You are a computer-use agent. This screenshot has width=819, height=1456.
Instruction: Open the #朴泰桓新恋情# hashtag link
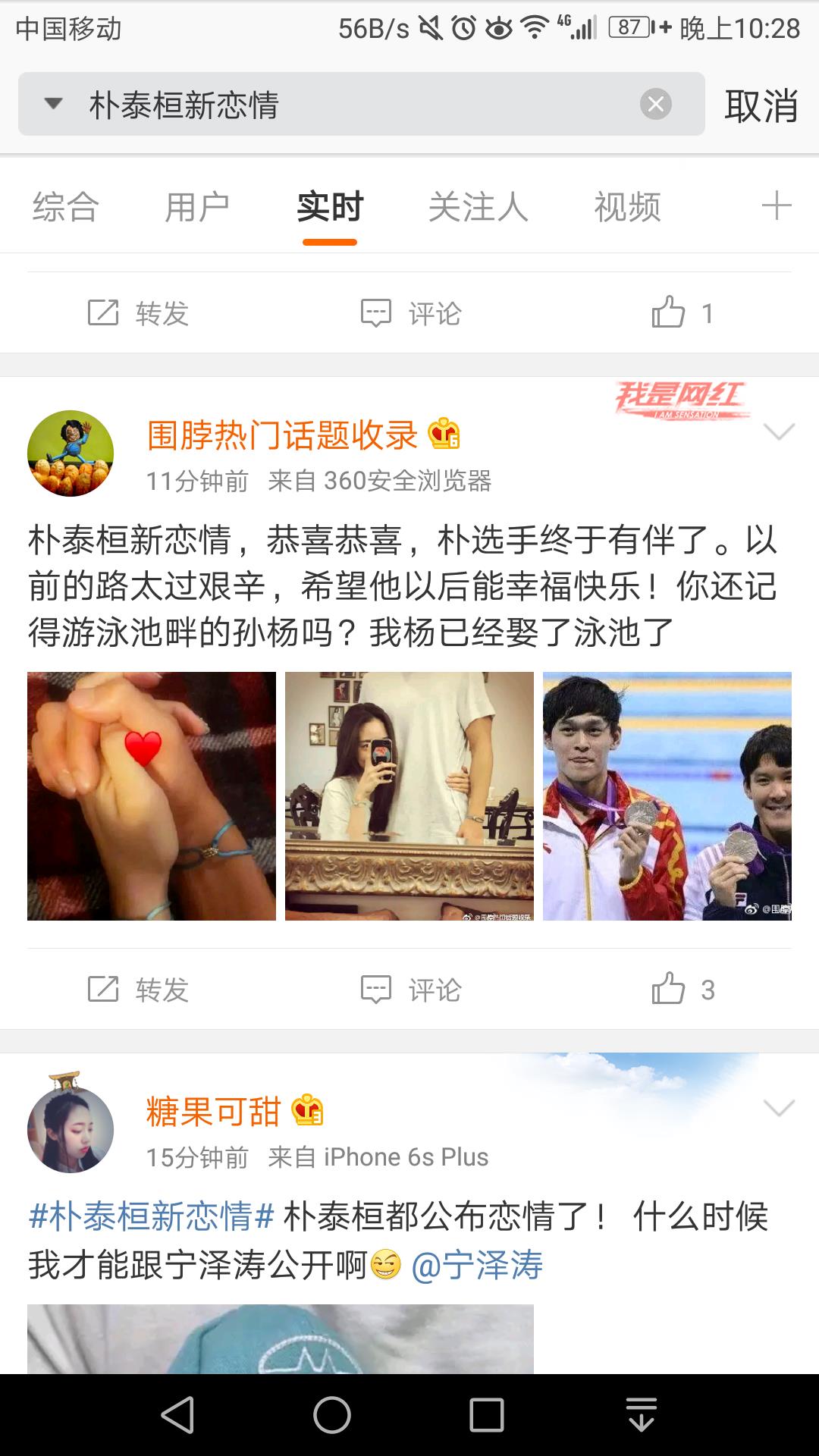pos(151,1216)
